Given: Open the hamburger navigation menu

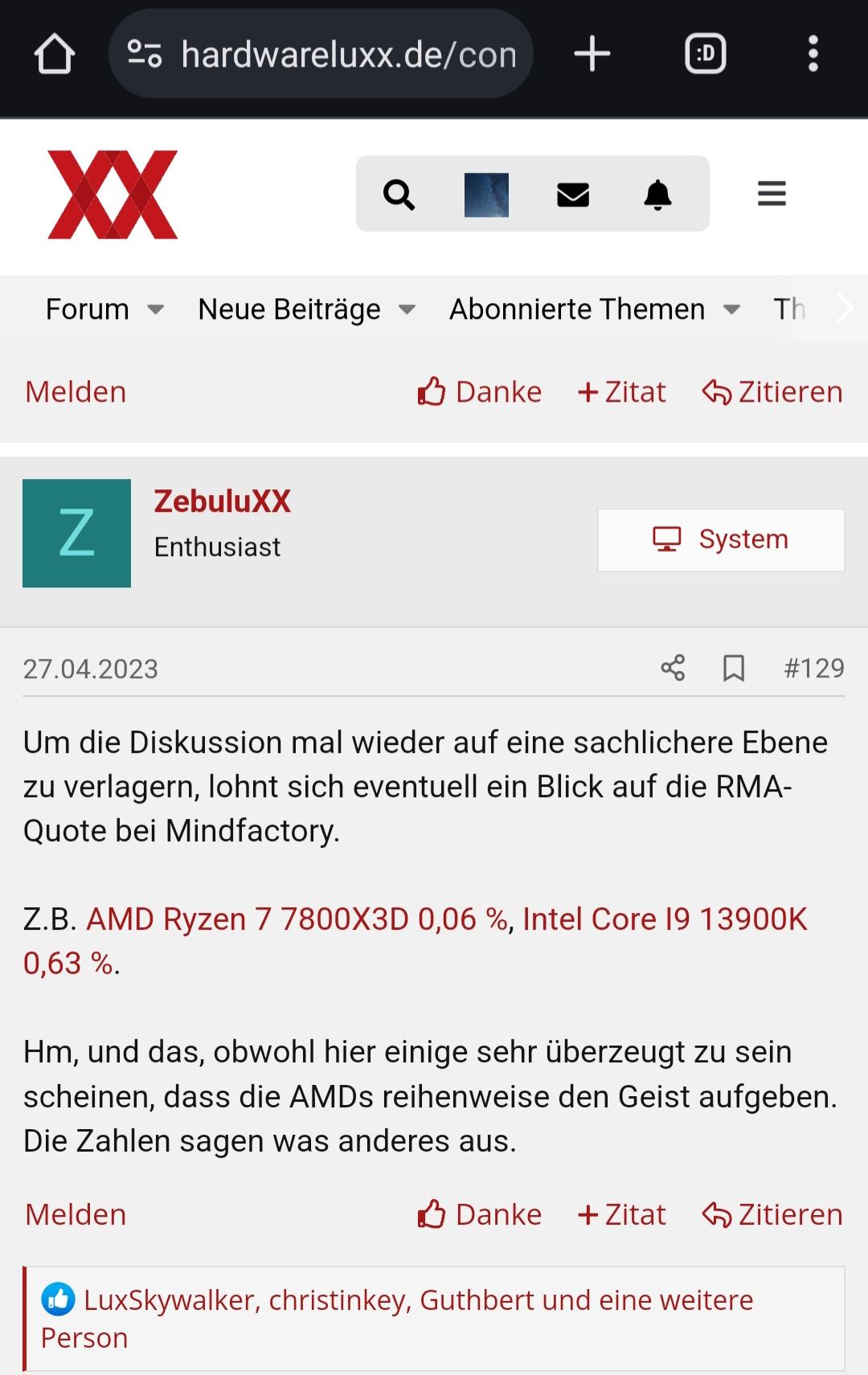Looking at the screenshot, I should coord(772,194).
